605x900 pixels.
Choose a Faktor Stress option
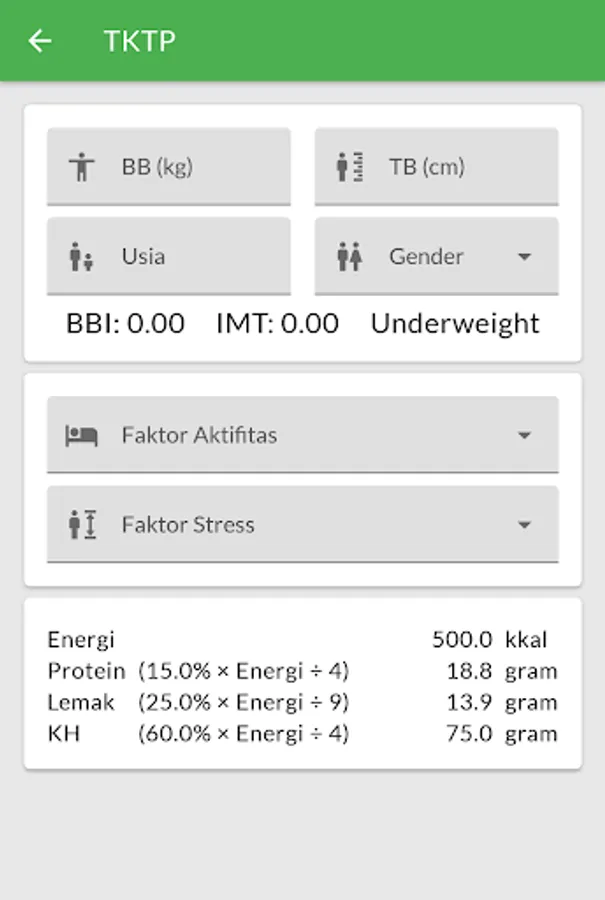point(303,525)
